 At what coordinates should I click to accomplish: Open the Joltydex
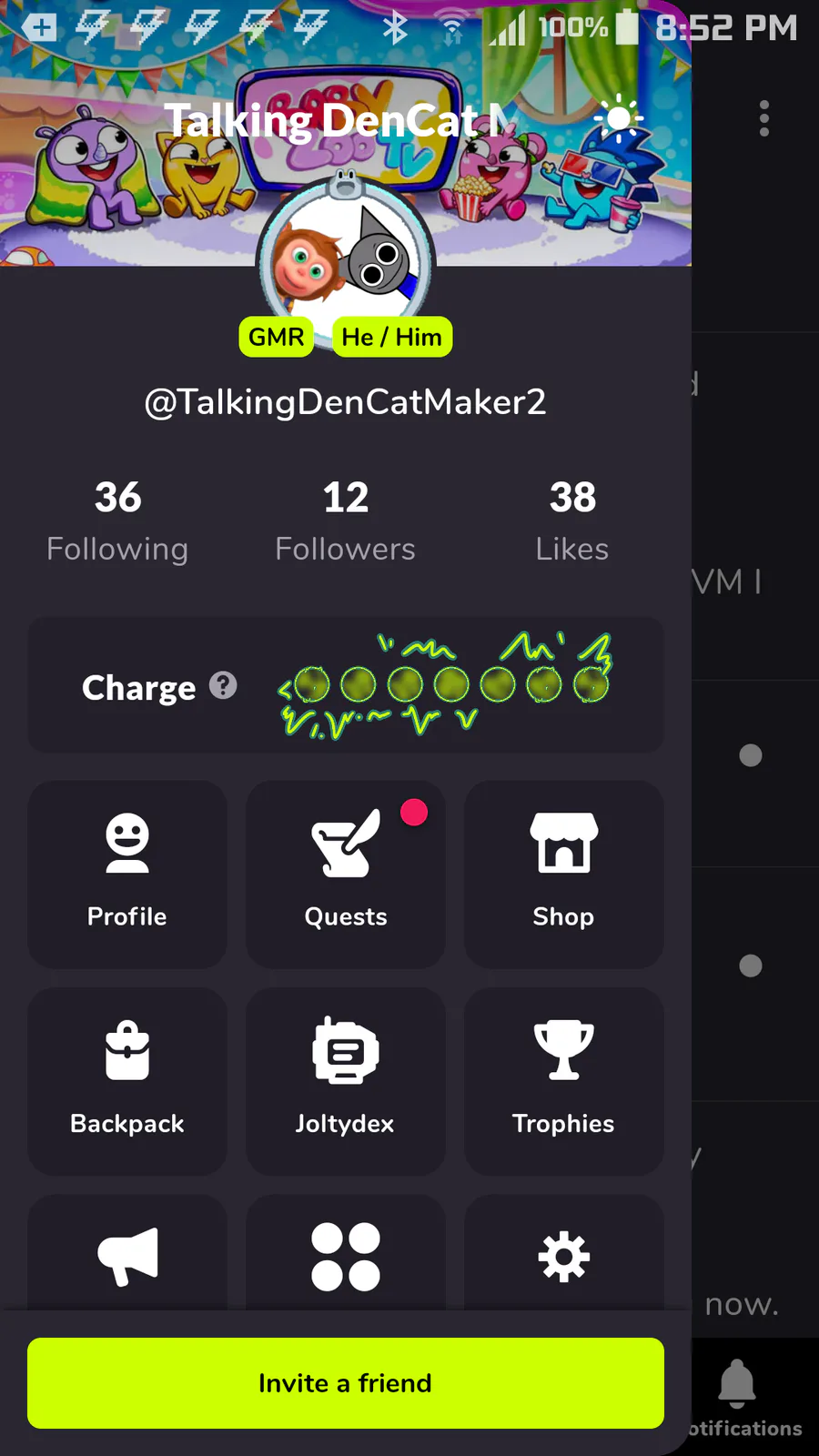tap(346, 1081)
